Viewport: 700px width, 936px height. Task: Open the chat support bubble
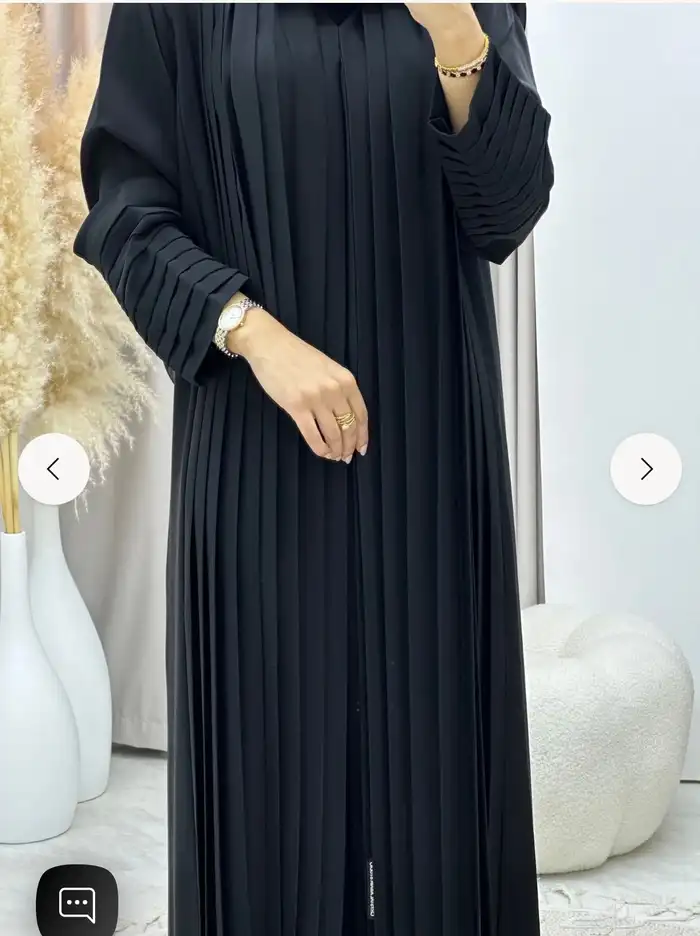77,903
